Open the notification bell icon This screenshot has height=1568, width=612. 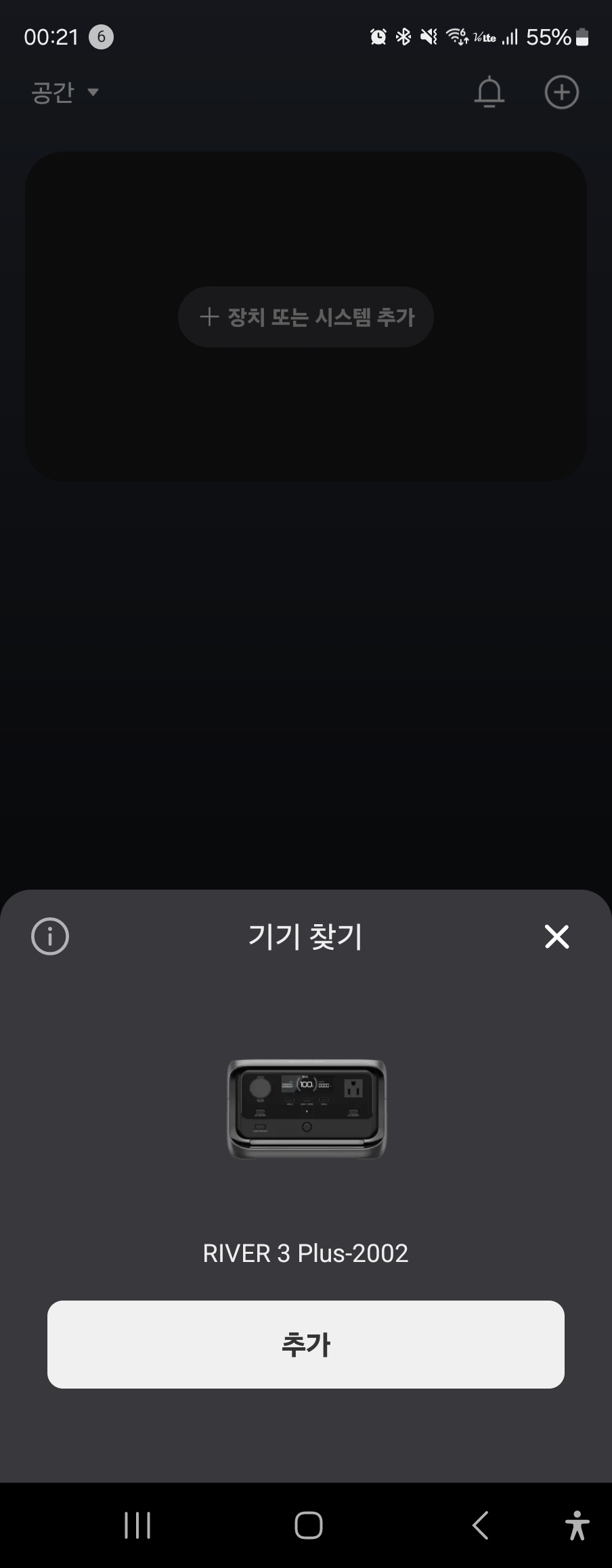pos(489,92)
